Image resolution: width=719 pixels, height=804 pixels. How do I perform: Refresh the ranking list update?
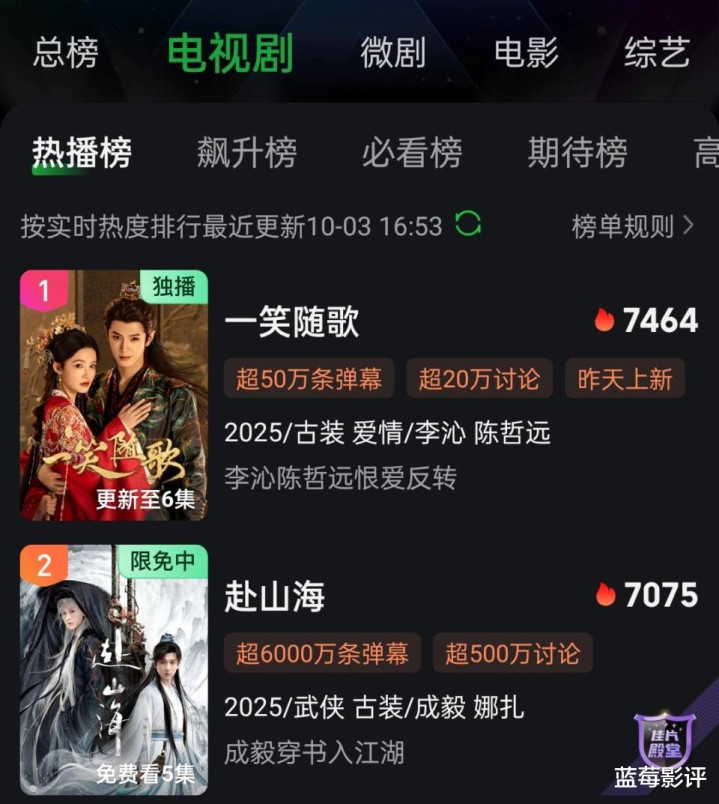click(468, 224)
